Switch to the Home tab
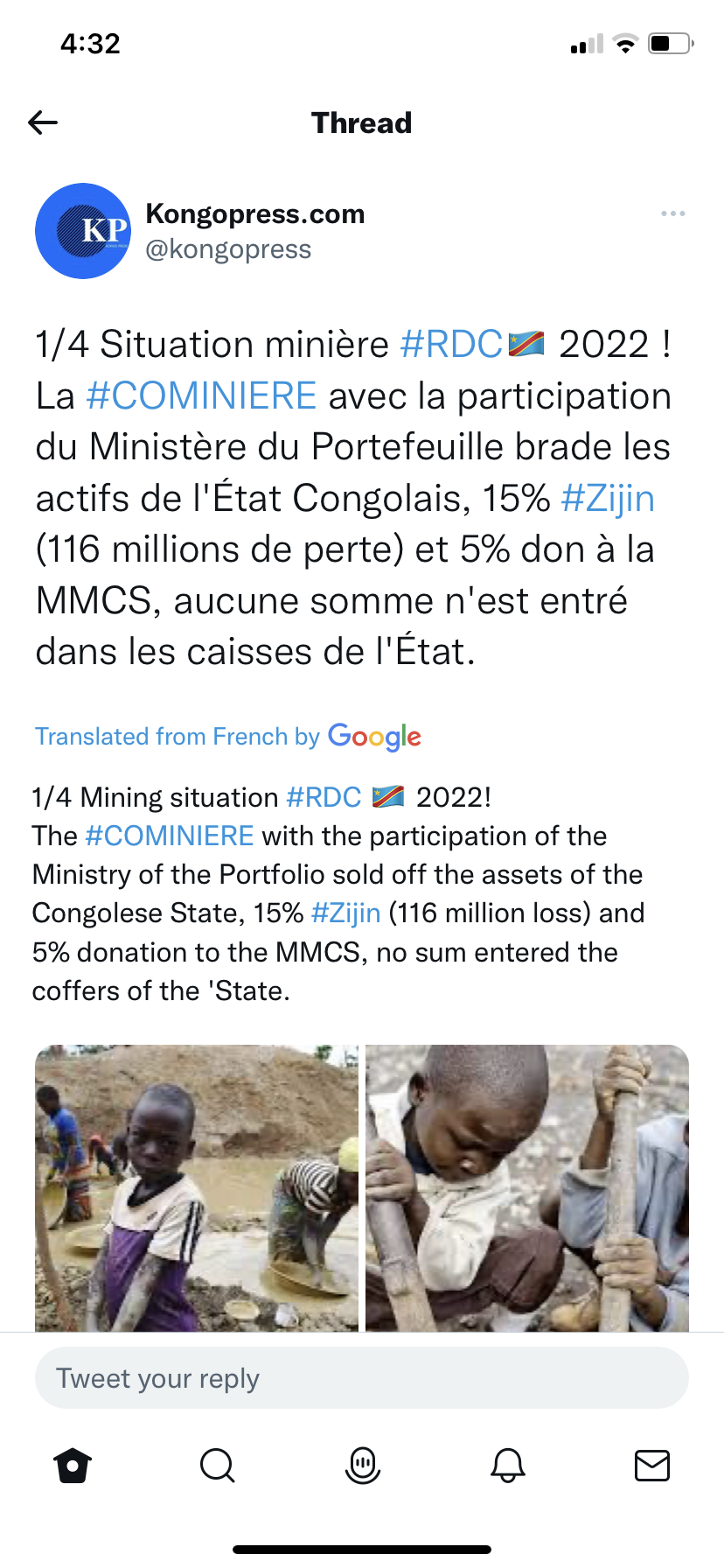Screen dimensions: 724x1568 [73, 1465]
